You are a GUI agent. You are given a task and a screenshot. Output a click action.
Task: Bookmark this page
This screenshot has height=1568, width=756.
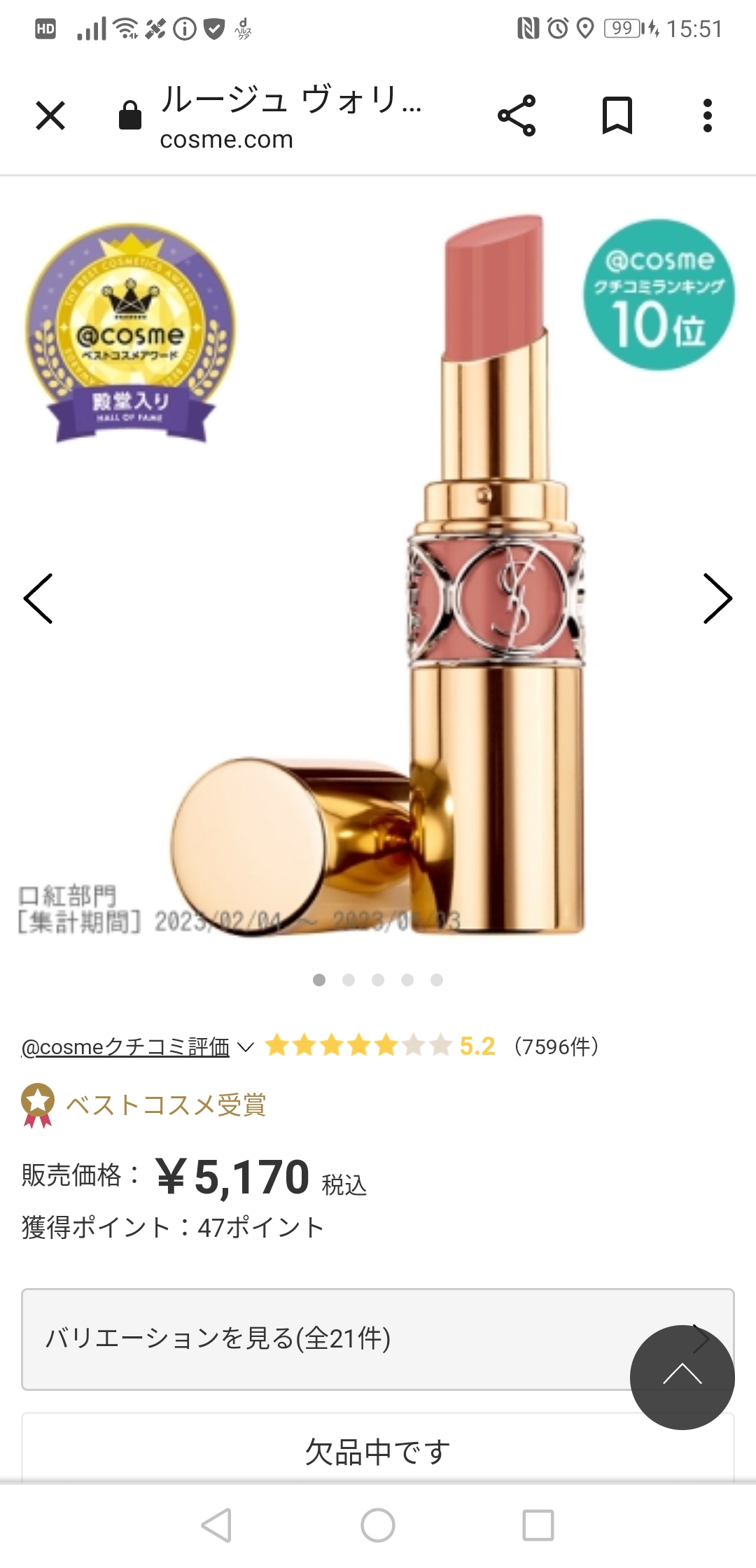617,115
